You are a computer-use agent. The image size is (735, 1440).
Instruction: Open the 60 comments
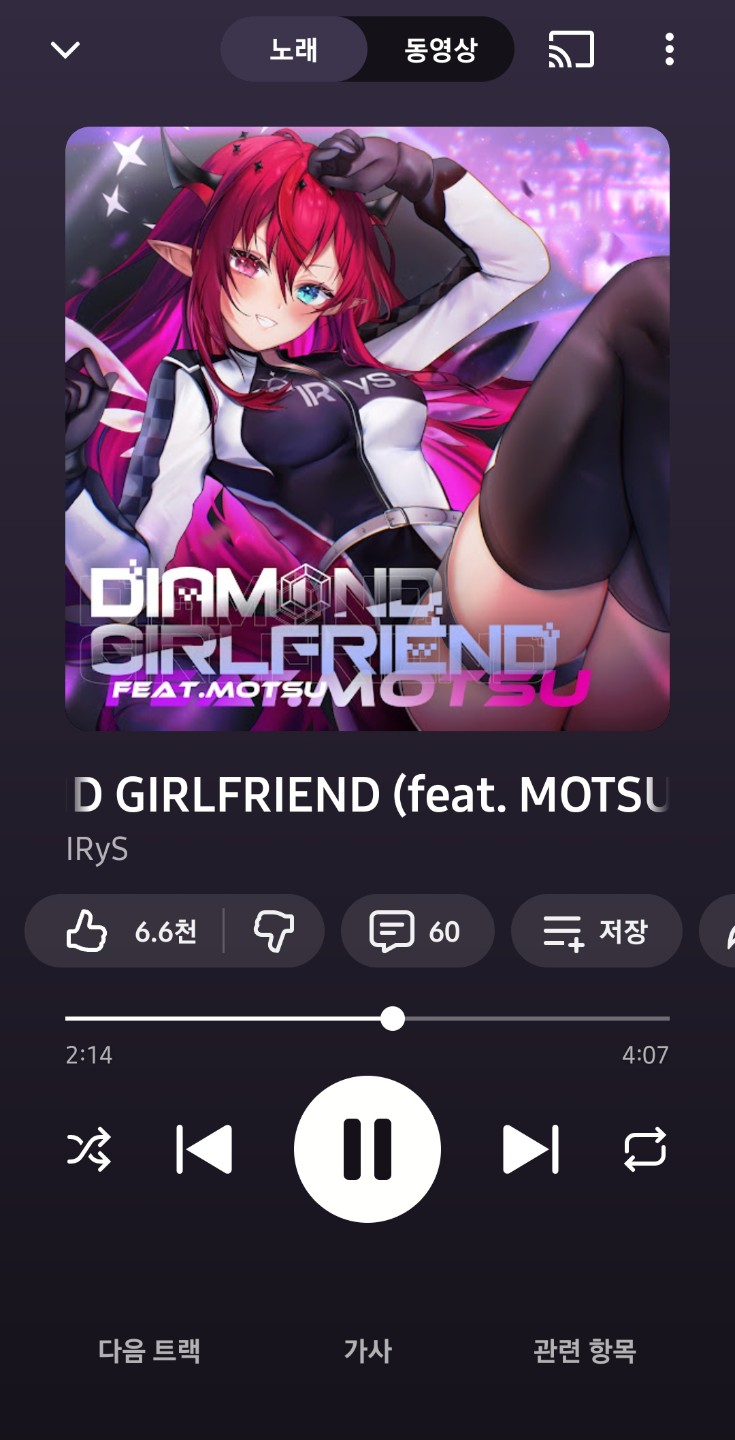pos(417,932)
